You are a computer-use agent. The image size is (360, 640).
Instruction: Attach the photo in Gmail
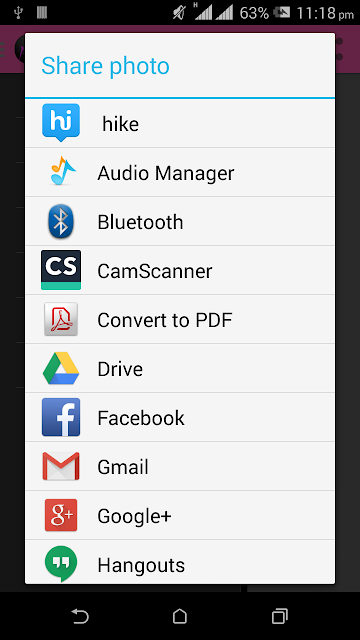(180, 466)
